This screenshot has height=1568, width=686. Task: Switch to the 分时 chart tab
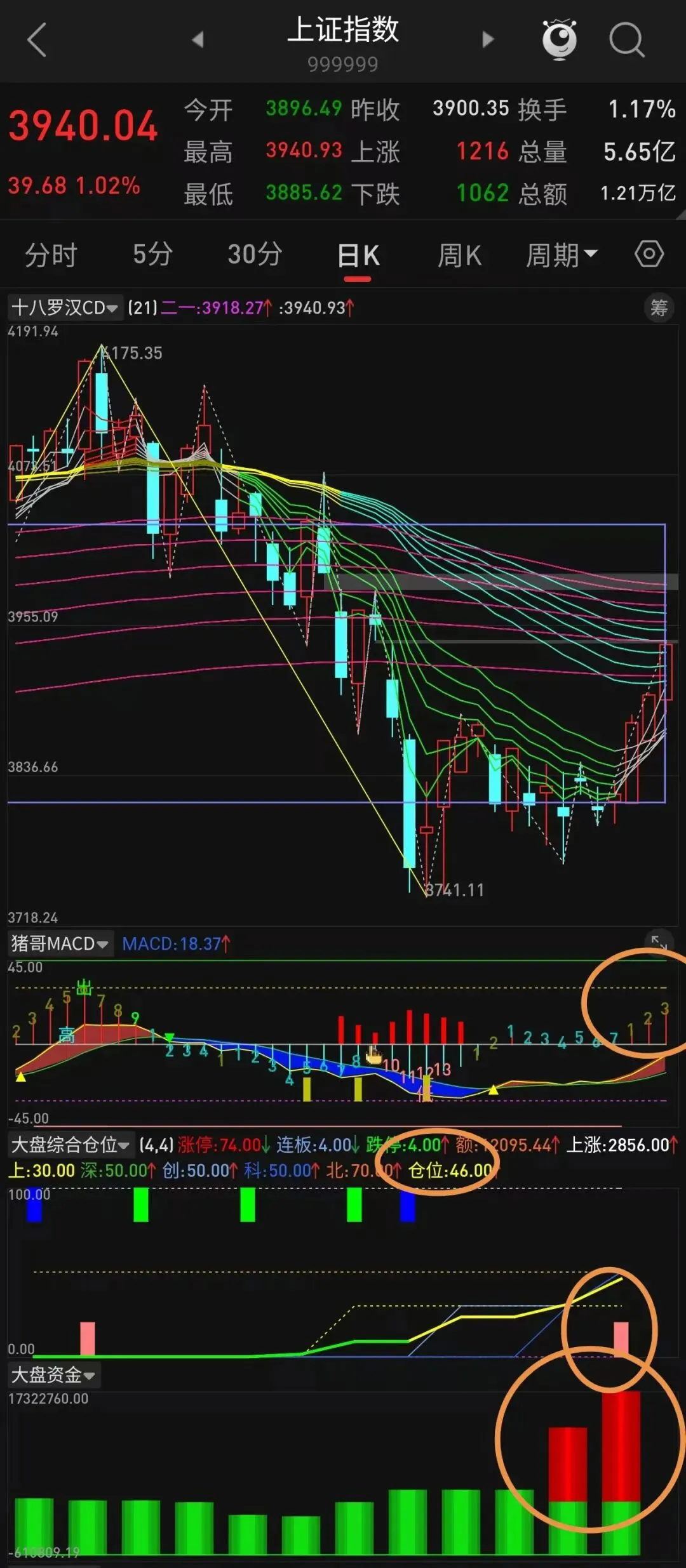51,255
